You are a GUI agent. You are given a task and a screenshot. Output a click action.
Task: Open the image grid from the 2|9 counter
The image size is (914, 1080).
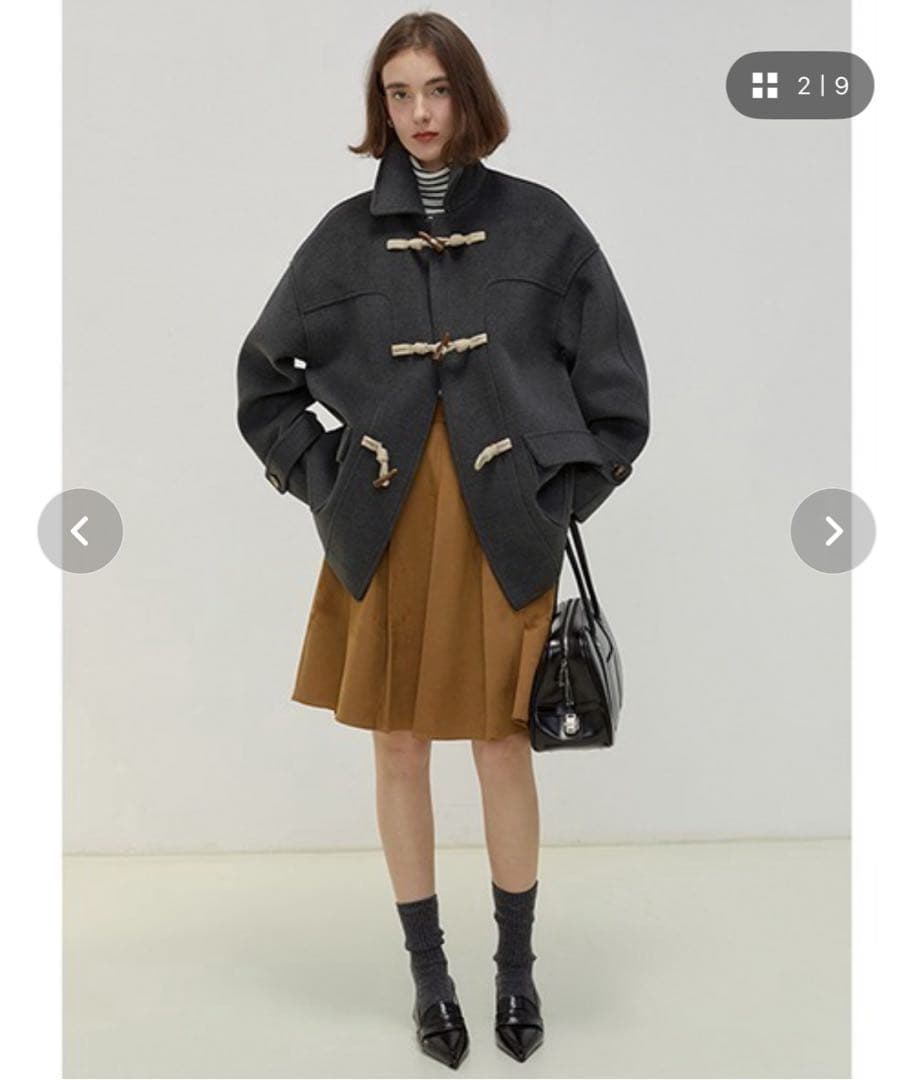coord(799,86)
